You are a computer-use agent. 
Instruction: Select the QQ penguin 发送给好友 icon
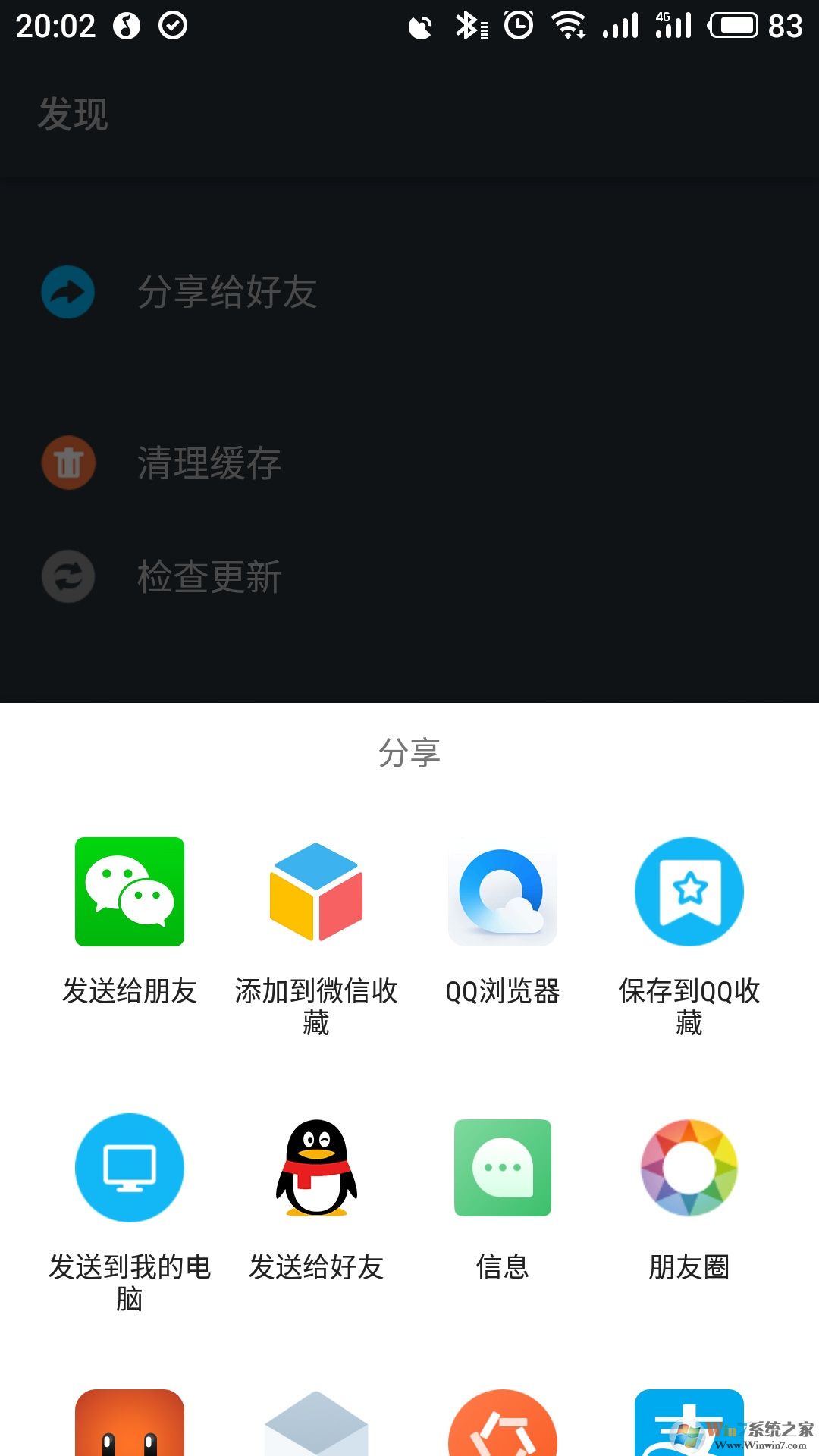coord(315,1168)
